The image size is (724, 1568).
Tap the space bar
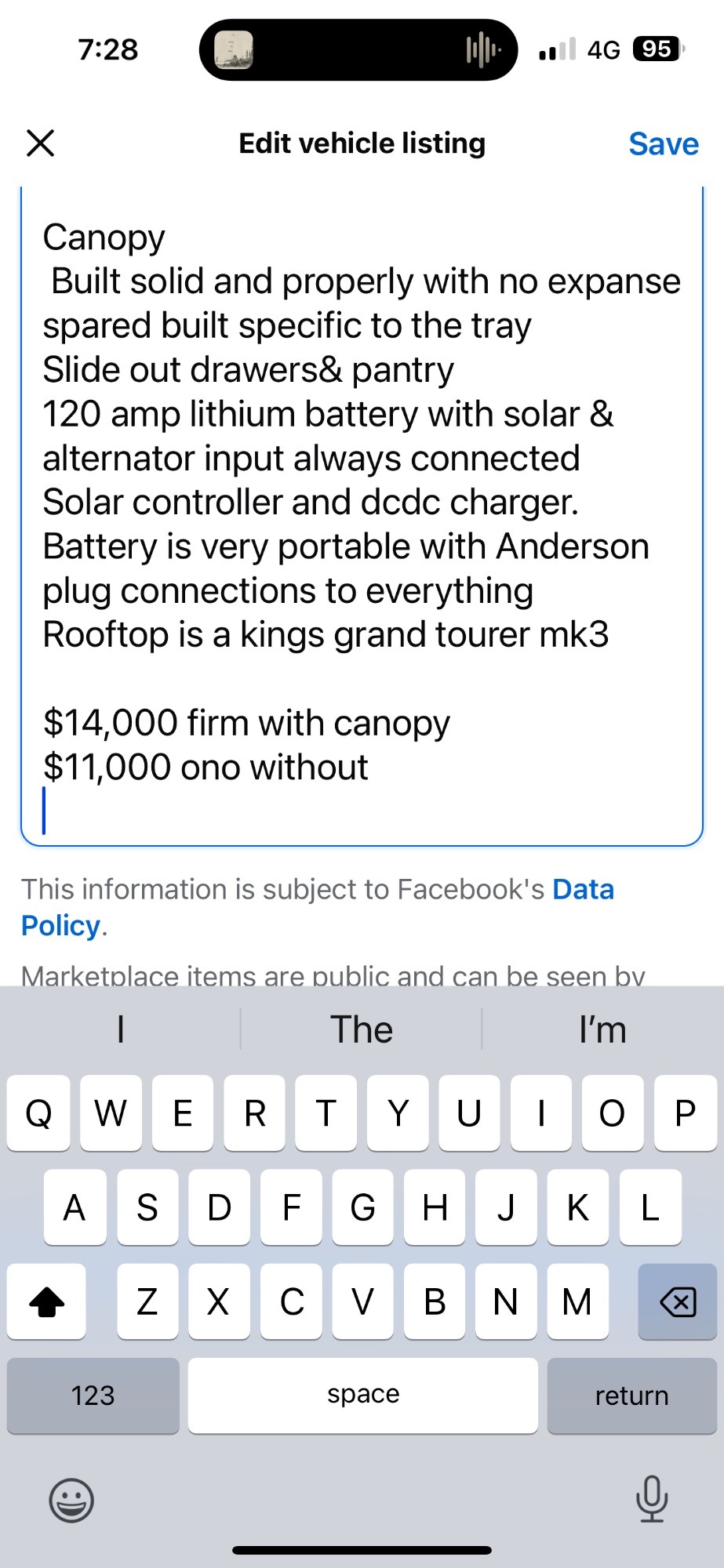click(x=363, y=1396)
